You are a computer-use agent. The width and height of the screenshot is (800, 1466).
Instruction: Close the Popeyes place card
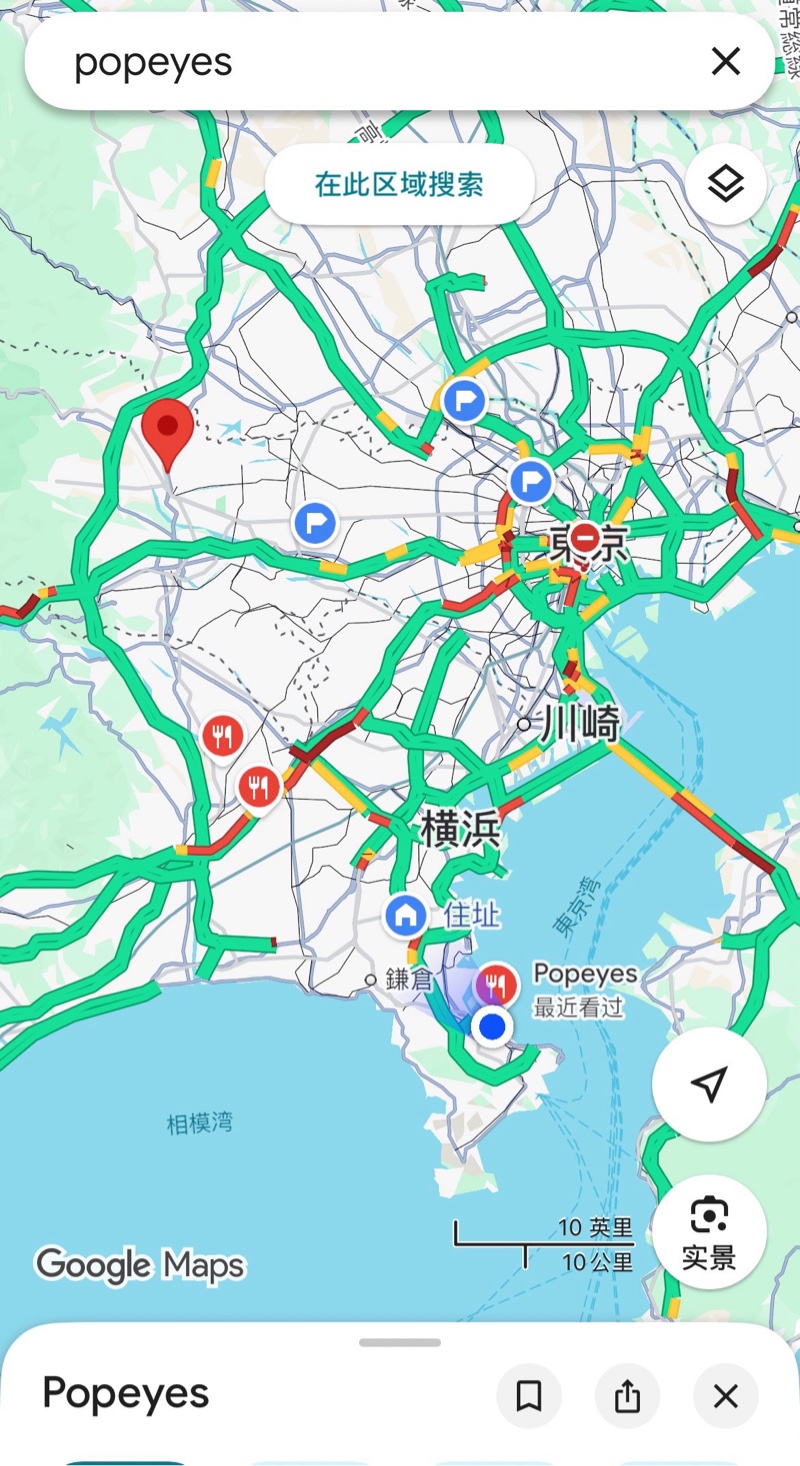[725, 1395]
